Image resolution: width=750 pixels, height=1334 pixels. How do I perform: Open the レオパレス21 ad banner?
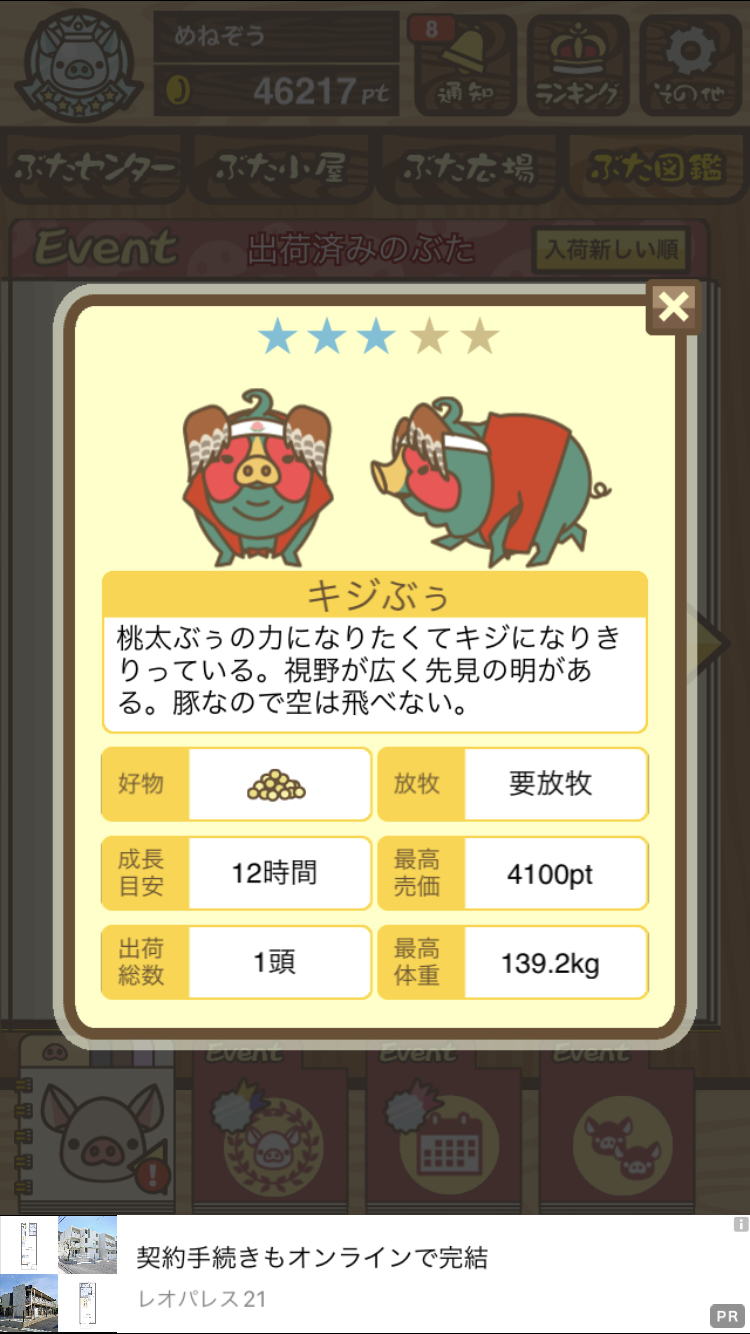click(375, 1274)
